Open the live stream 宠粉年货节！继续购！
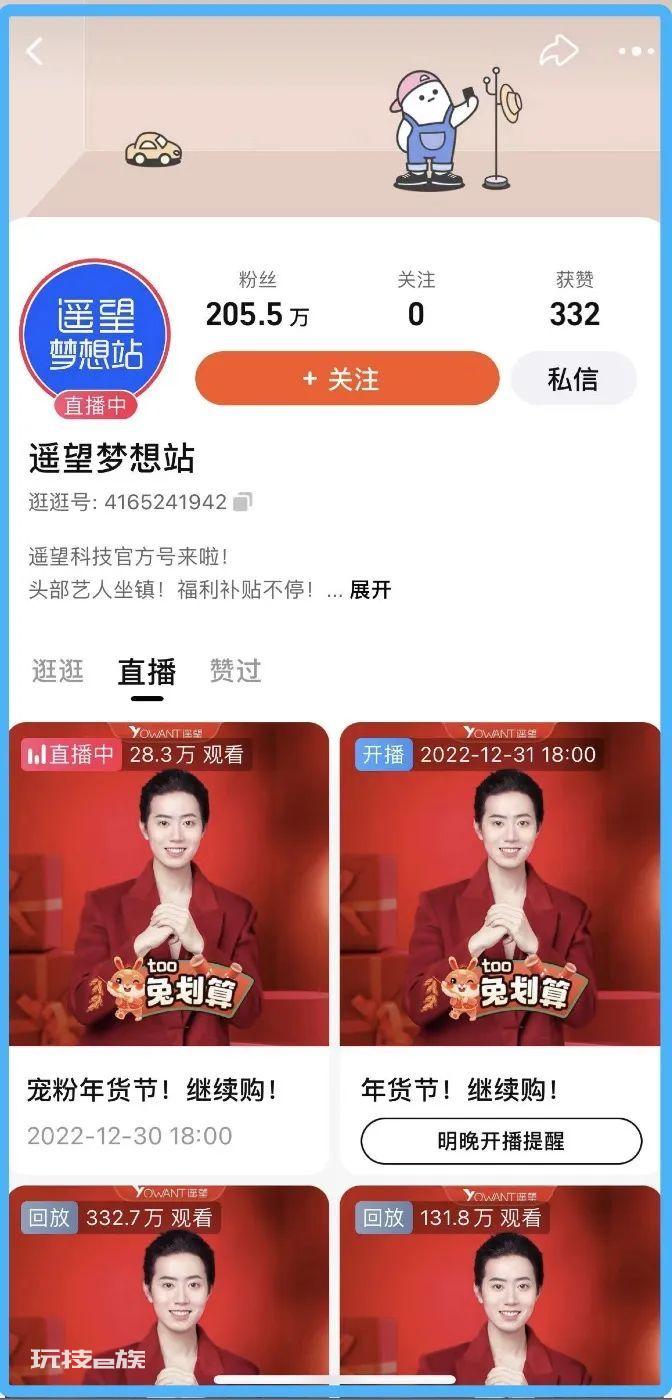 click(x=169, y=948)
